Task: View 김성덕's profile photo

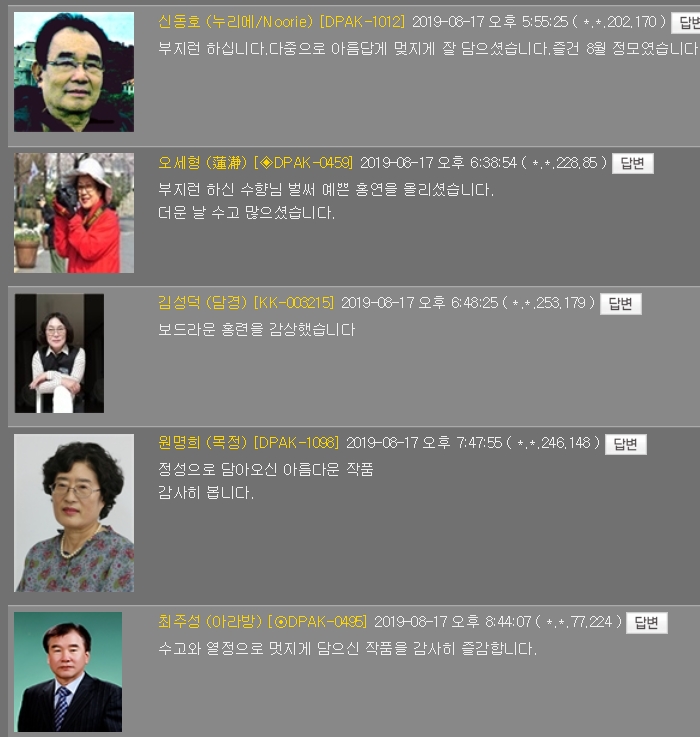Action: [59, 353]
